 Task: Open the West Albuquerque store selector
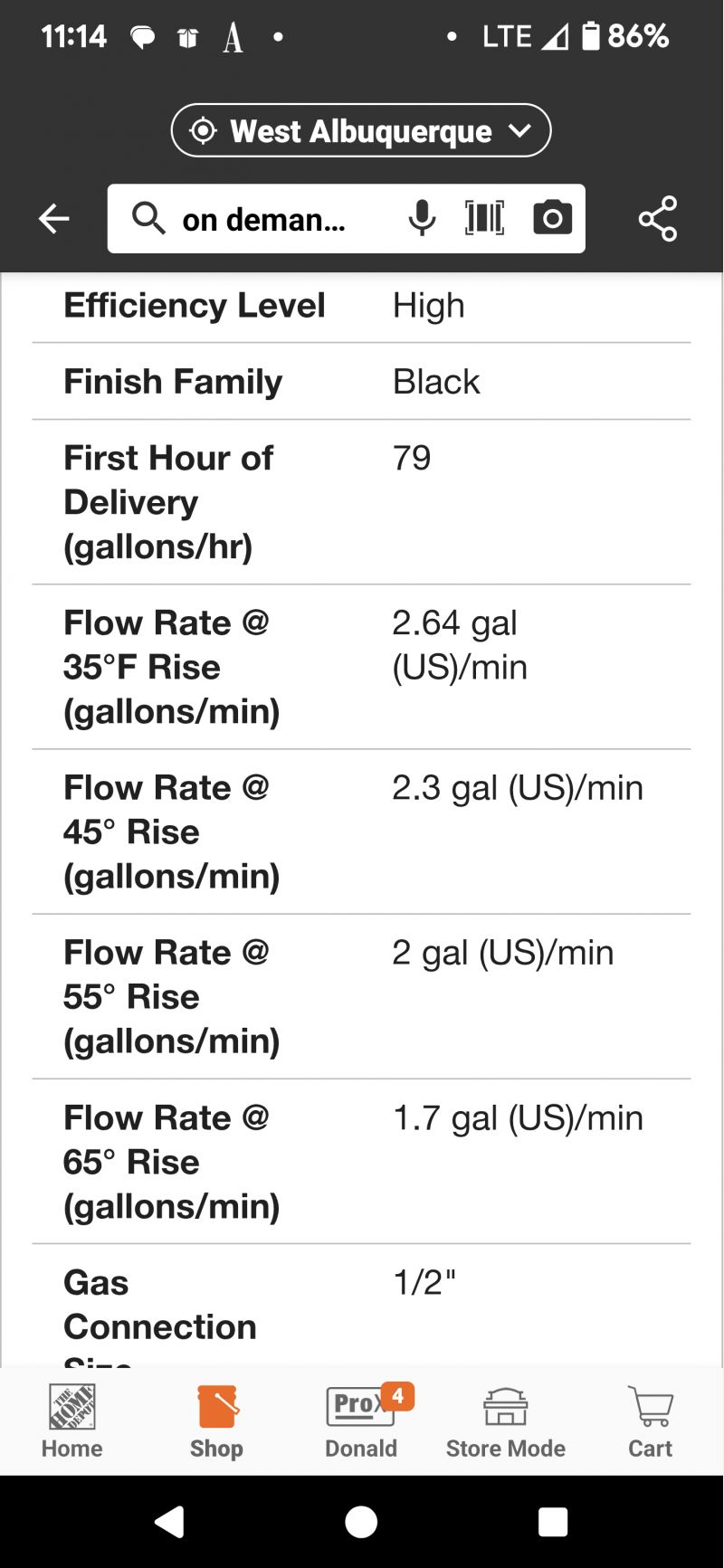point(361,130)
